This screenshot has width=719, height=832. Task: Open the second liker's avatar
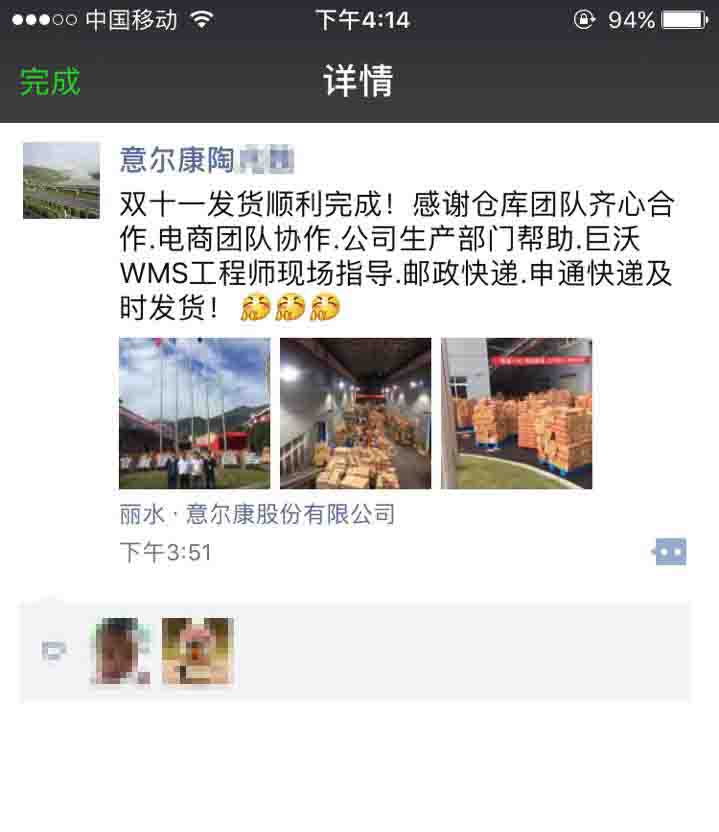pyautogui.click(x=197, y=651)
